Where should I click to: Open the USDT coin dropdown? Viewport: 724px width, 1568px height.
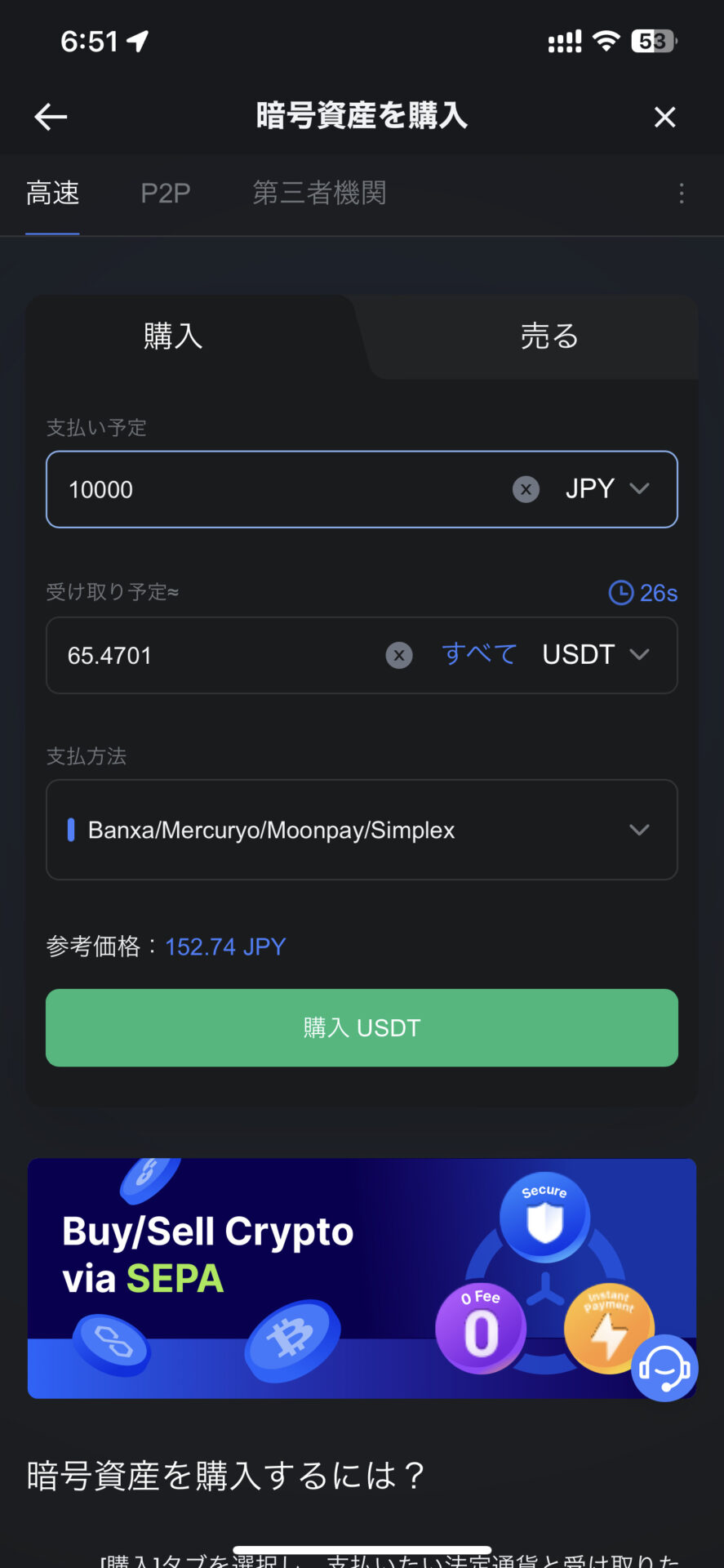tap(596, 654)
